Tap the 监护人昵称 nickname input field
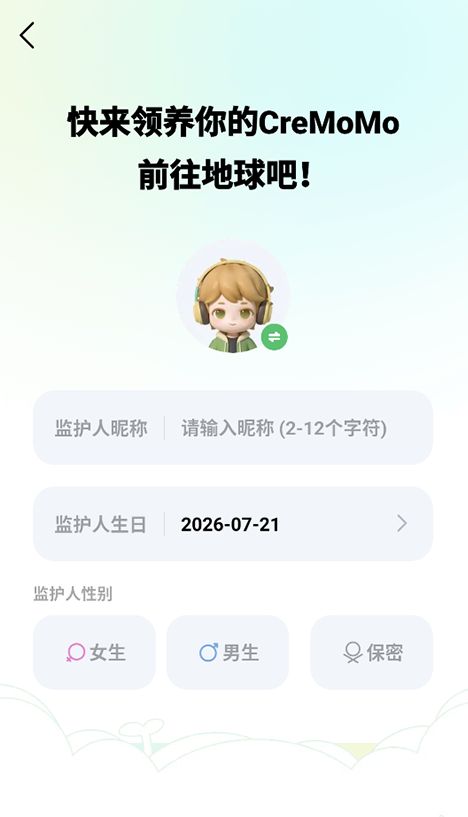The image size is (468, 817). (233, 427)
